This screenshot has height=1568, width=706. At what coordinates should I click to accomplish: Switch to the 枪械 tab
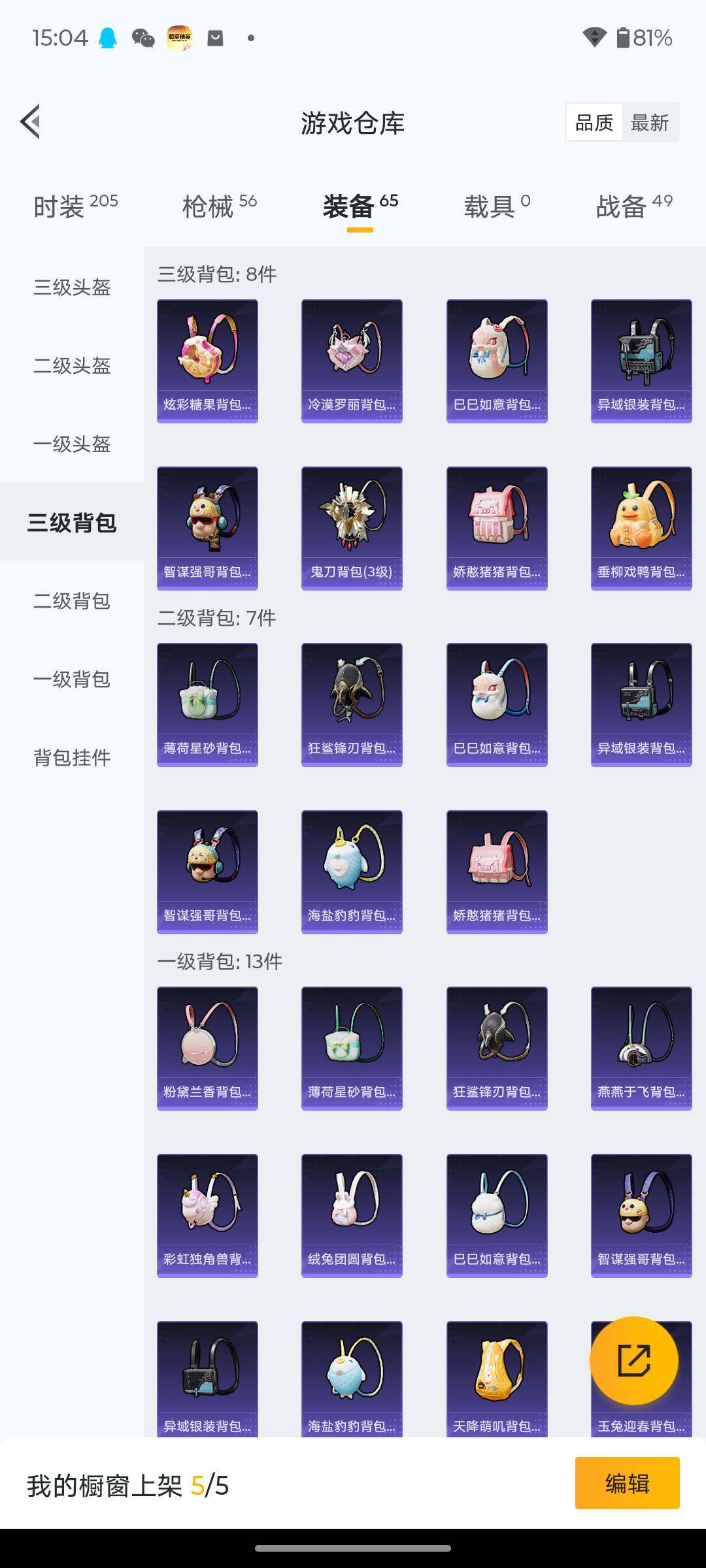(219, 206)
